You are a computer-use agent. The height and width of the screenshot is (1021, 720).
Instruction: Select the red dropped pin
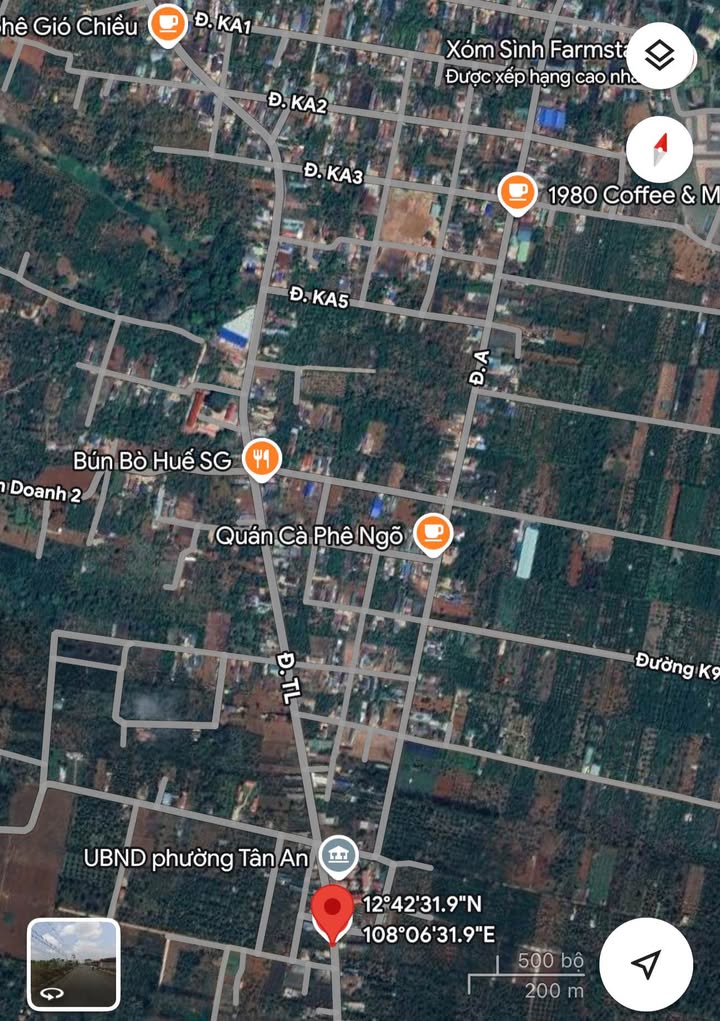pyautogui.click(x=332, y=912)
